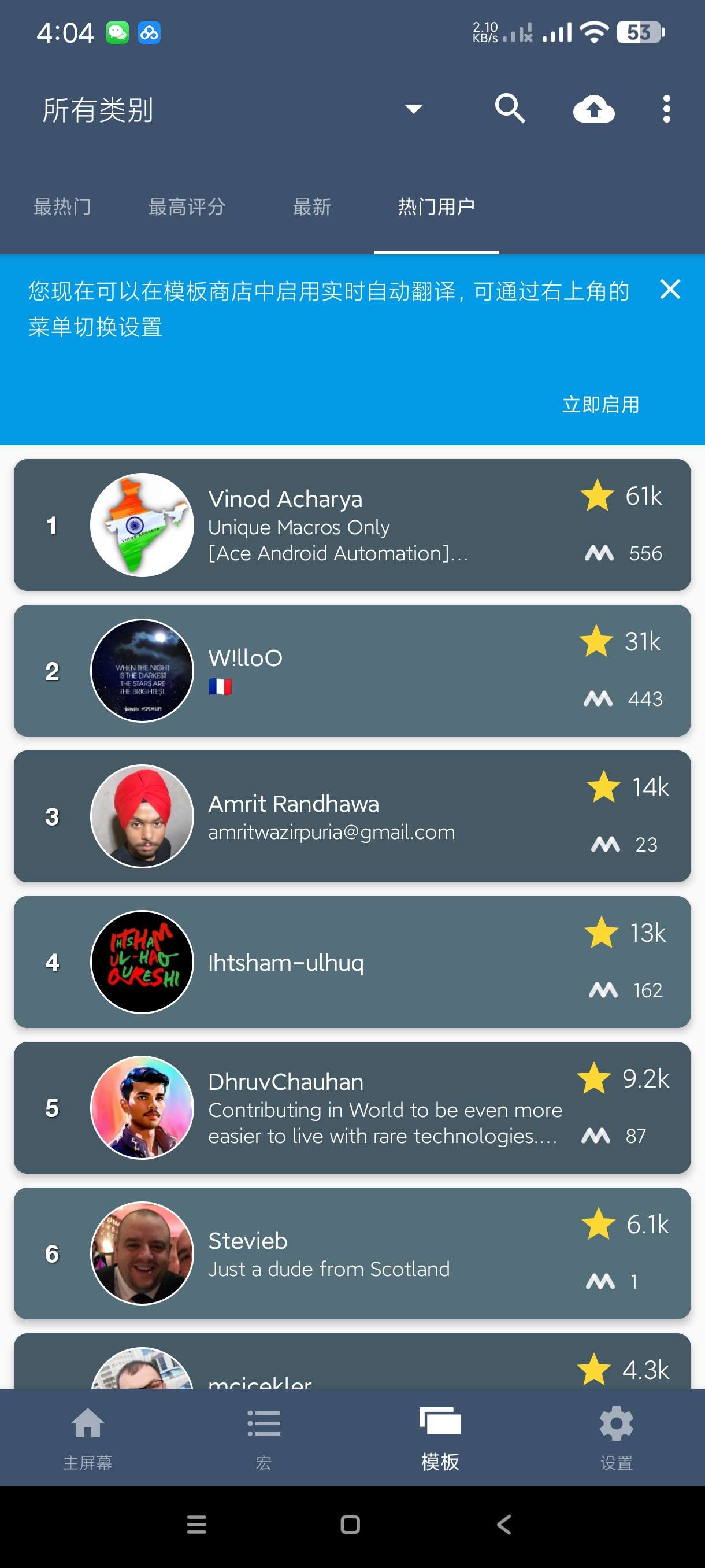Go to the 主屏幕 home tab
This screenshot has height=1568, width=705.
[x=88, y=1438]
